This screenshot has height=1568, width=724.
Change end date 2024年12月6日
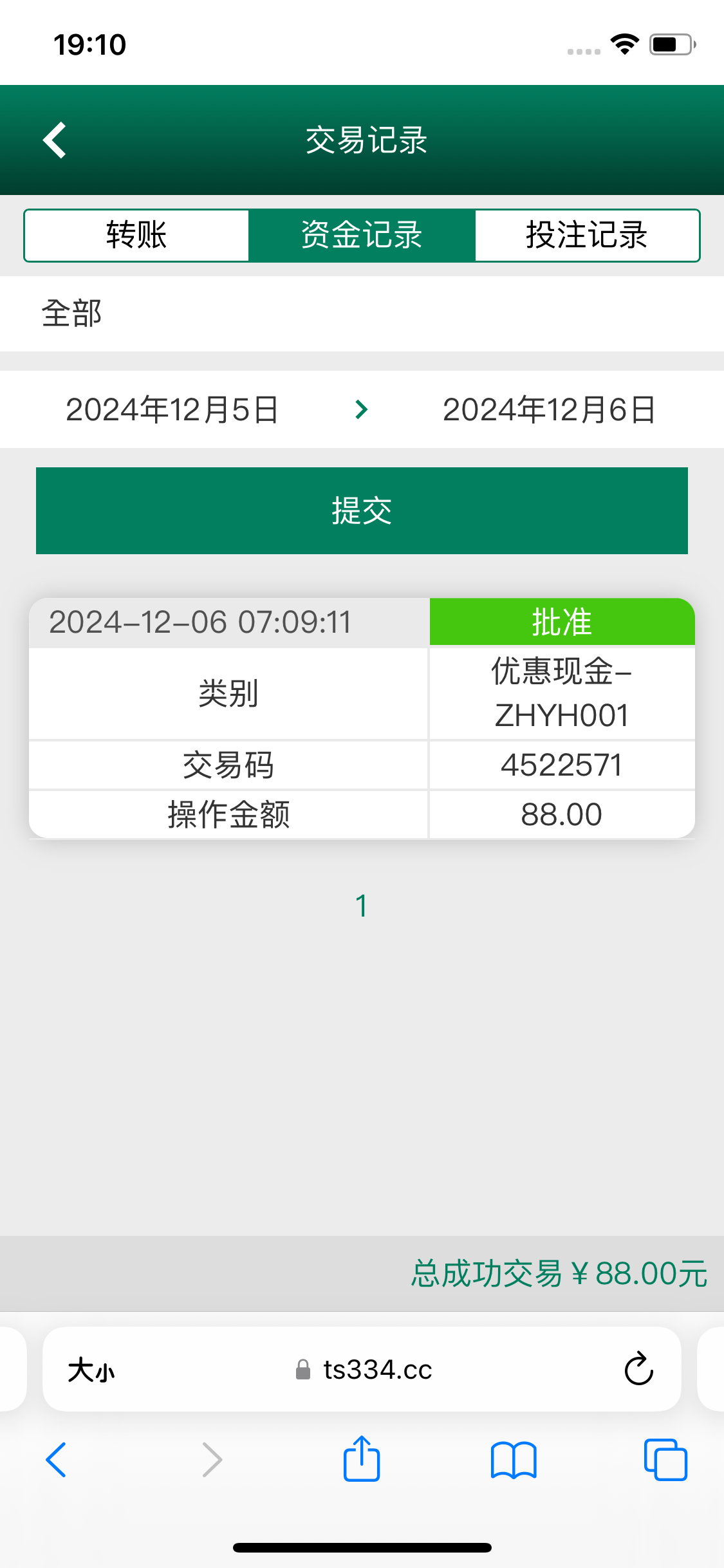pos(549,410)
